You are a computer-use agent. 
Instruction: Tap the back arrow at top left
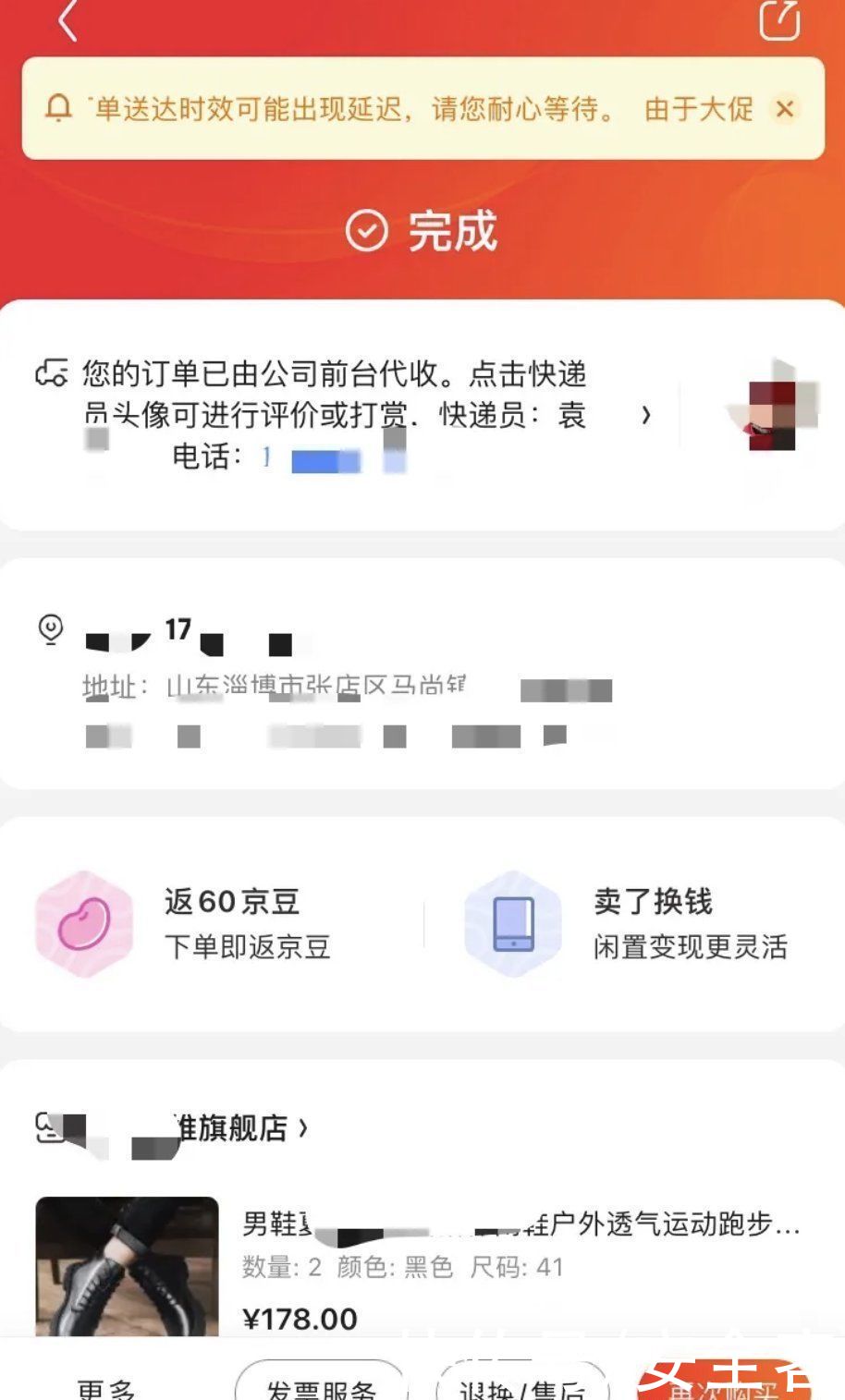[x=67, y=22]
